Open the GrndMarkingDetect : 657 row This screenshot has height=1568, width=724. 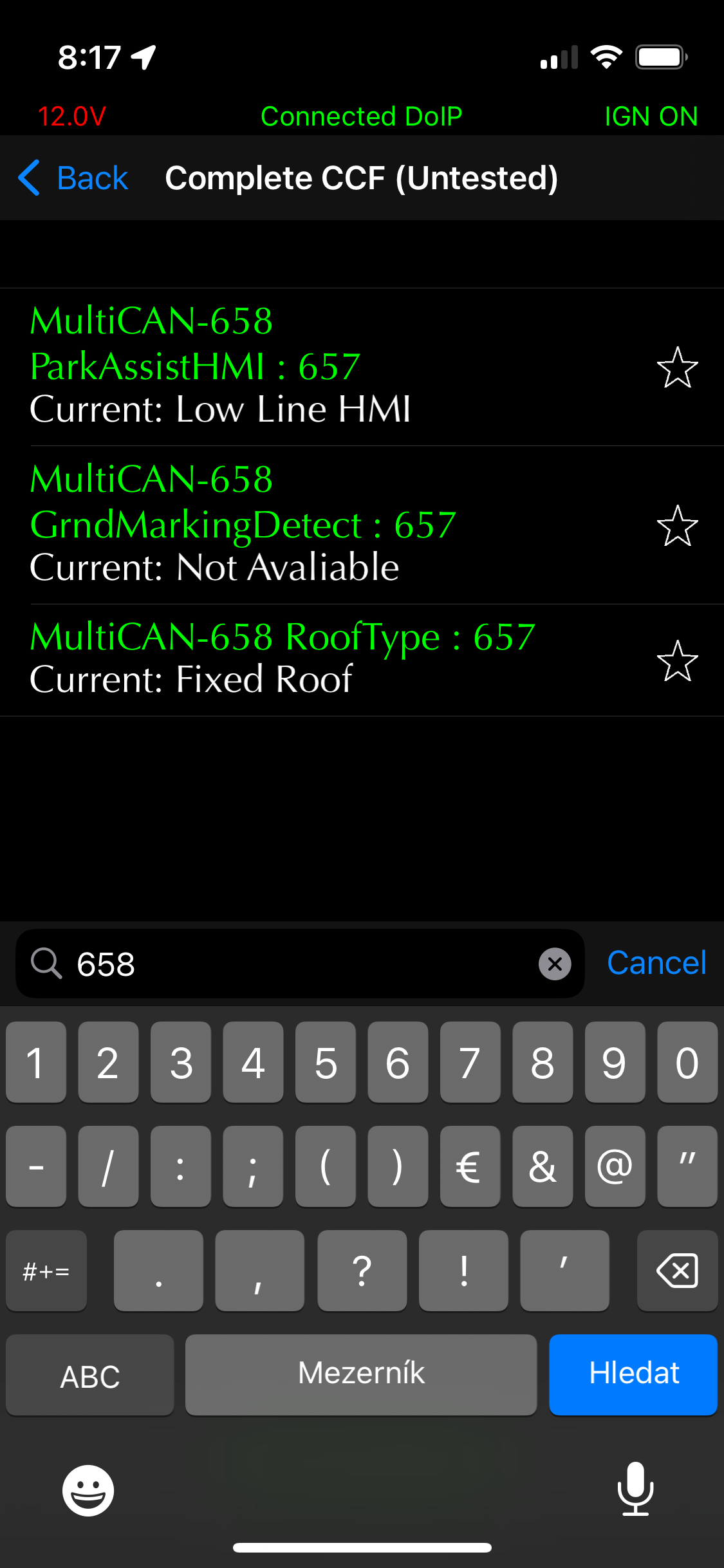(x=362, y=525)
